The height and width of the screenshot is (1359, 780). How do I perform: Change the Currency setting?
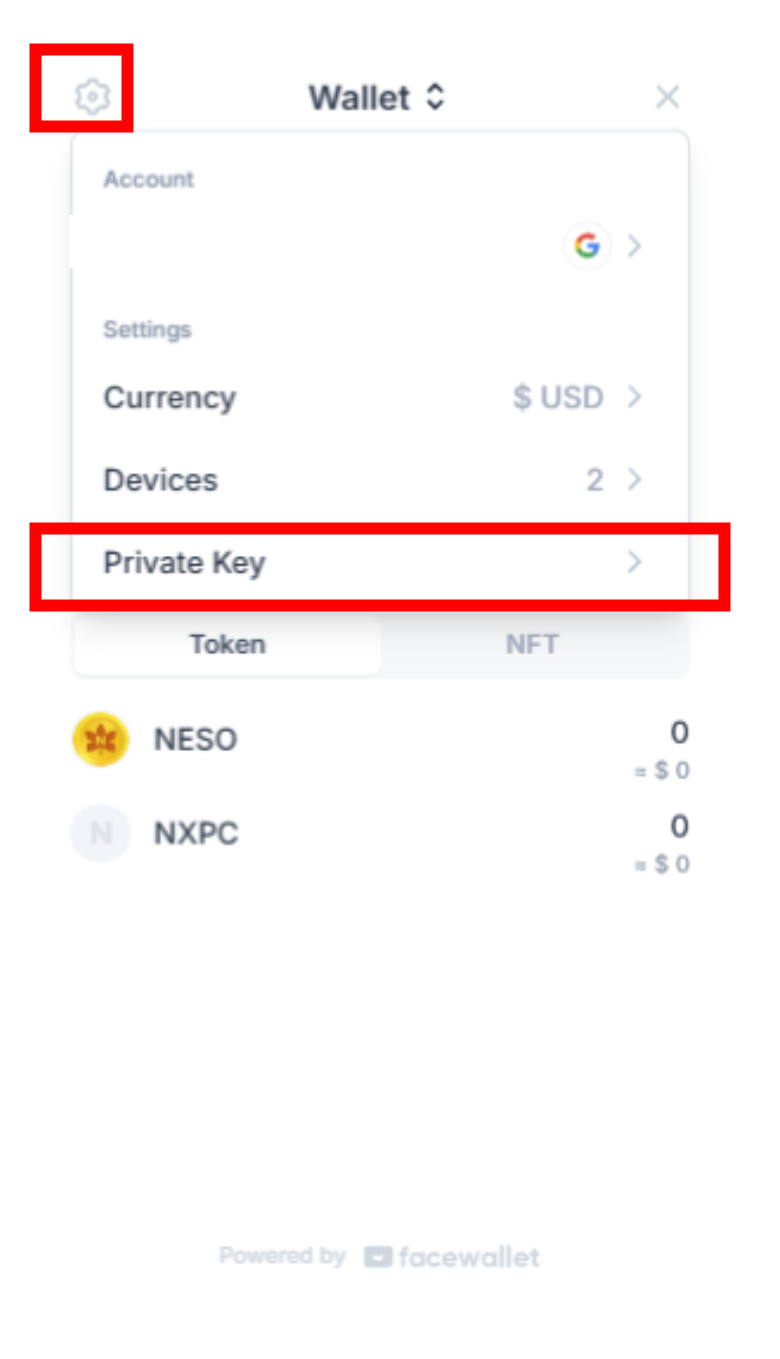click(x=380, y=397)
